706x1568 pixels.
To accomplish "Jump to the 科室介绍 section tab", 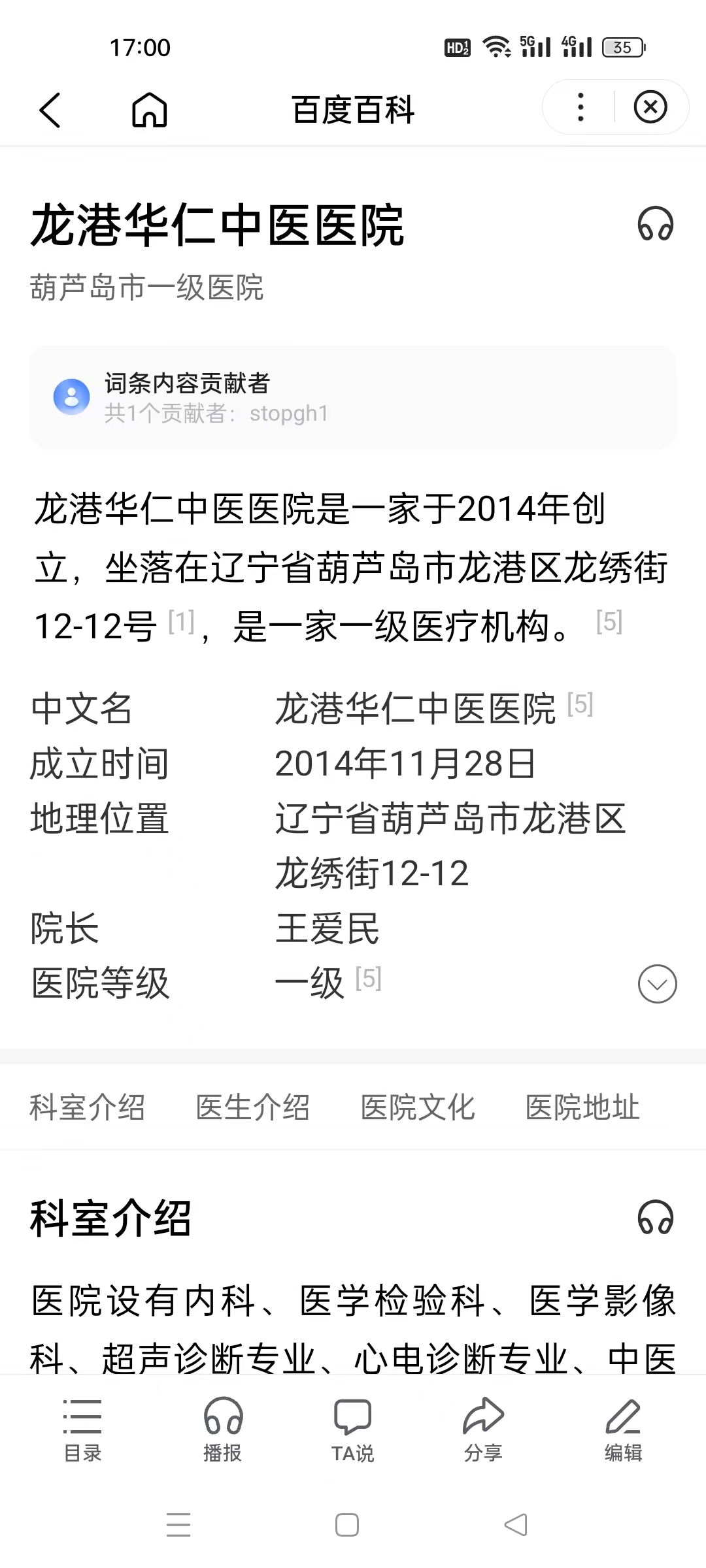I will pyautogui.click(x=87, y=1107).
